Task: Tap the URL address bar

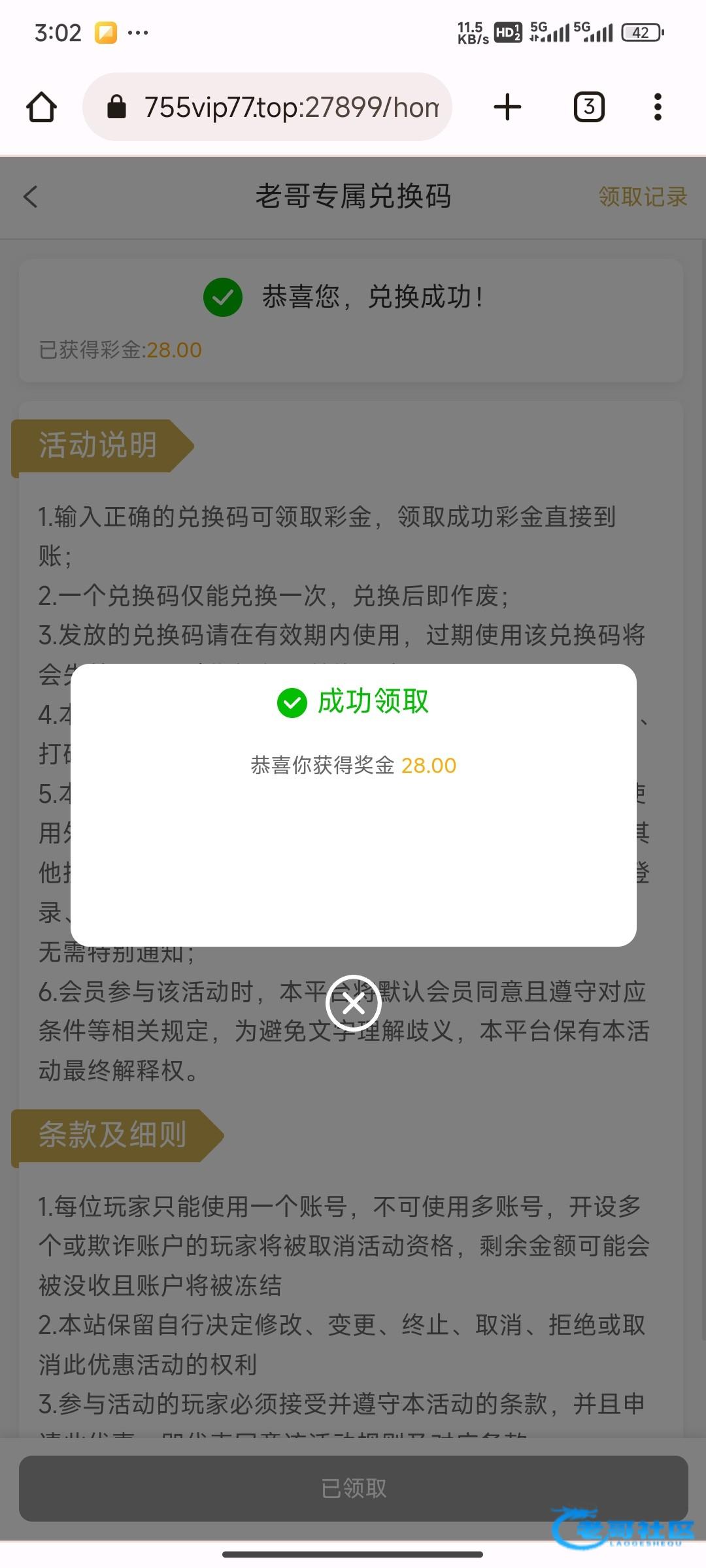Action: [x=267, y=107]
